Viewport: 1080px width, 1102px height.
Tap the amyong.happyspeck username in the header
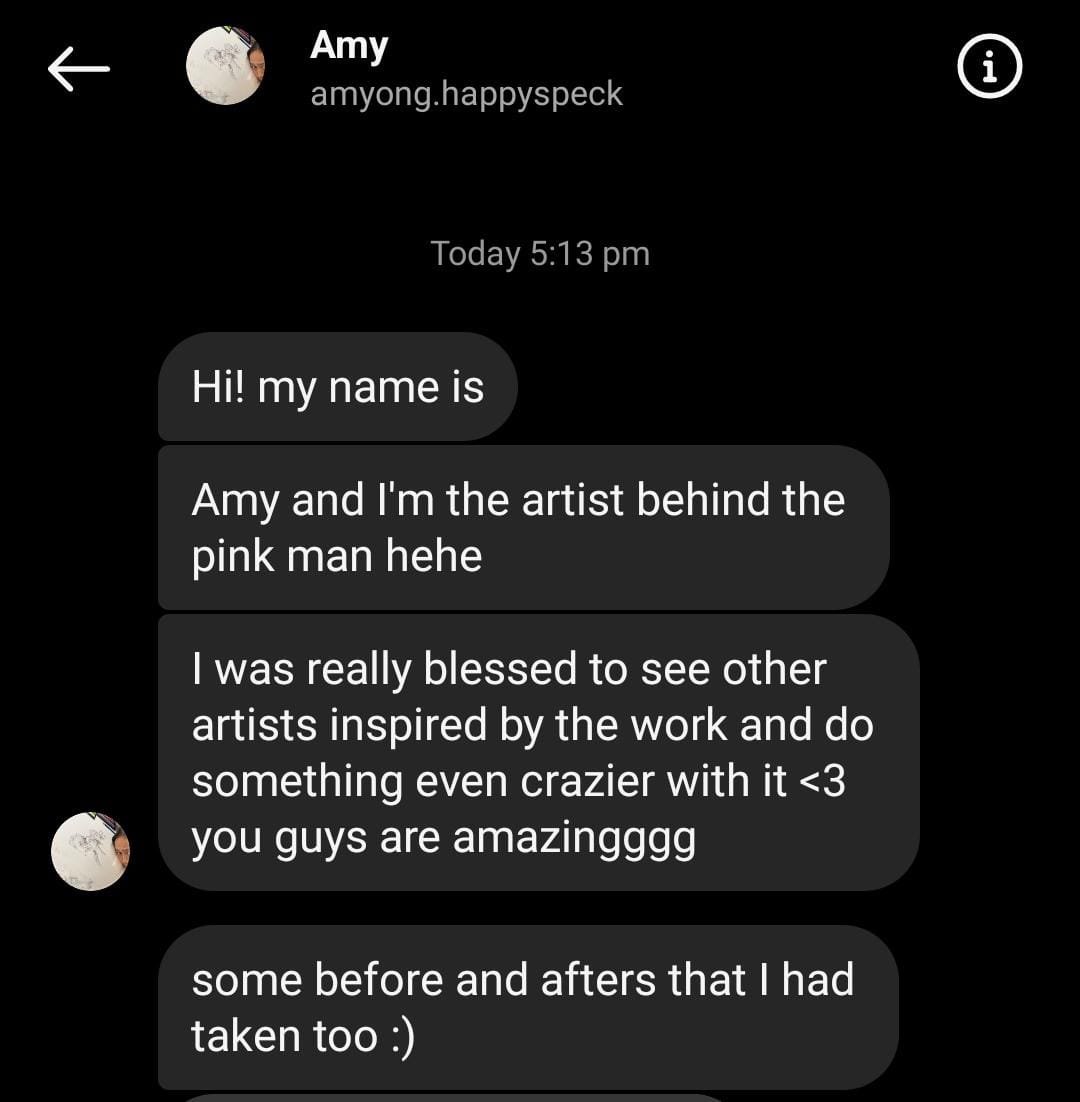click(466, 94)
